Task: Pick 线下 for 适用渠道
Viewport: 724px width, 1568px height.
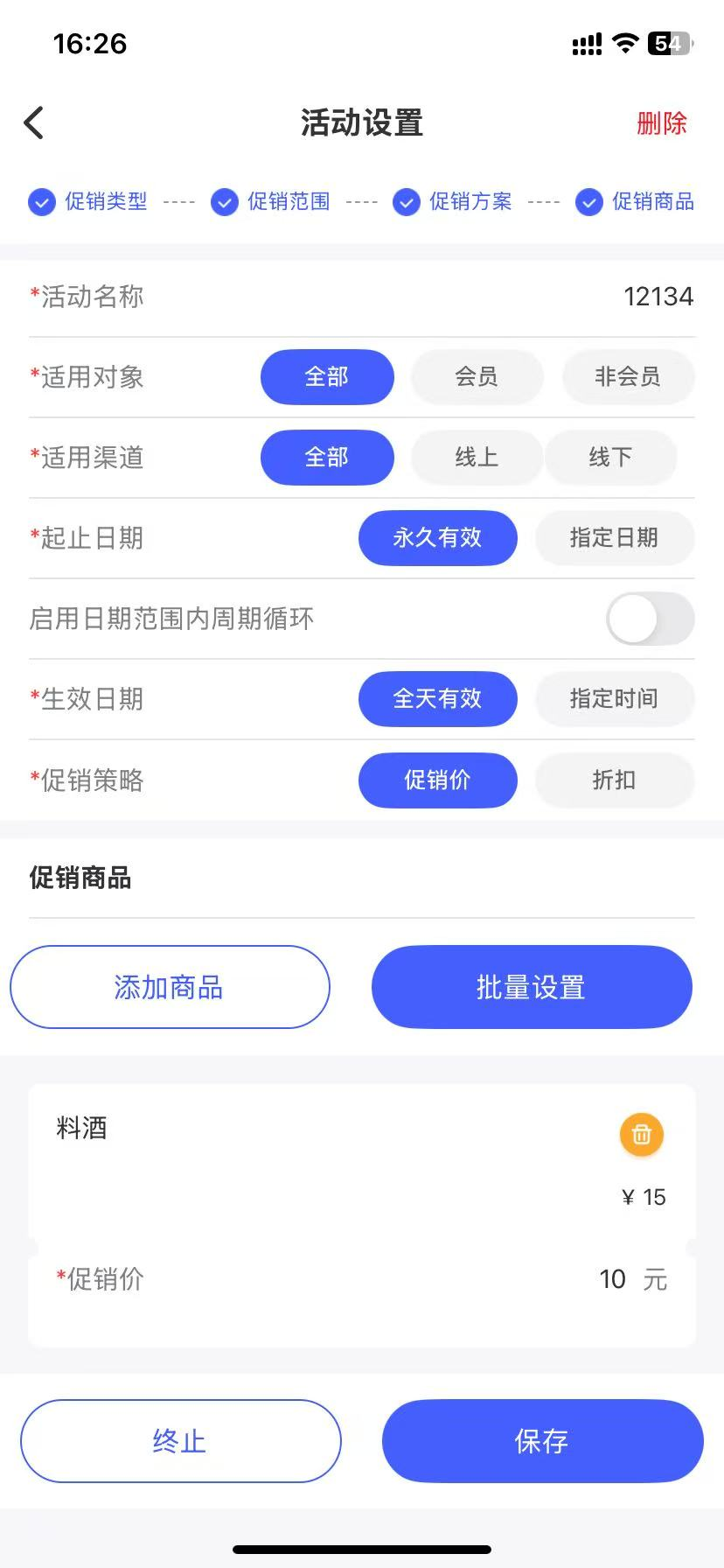Action: click(x=610, y=458)
